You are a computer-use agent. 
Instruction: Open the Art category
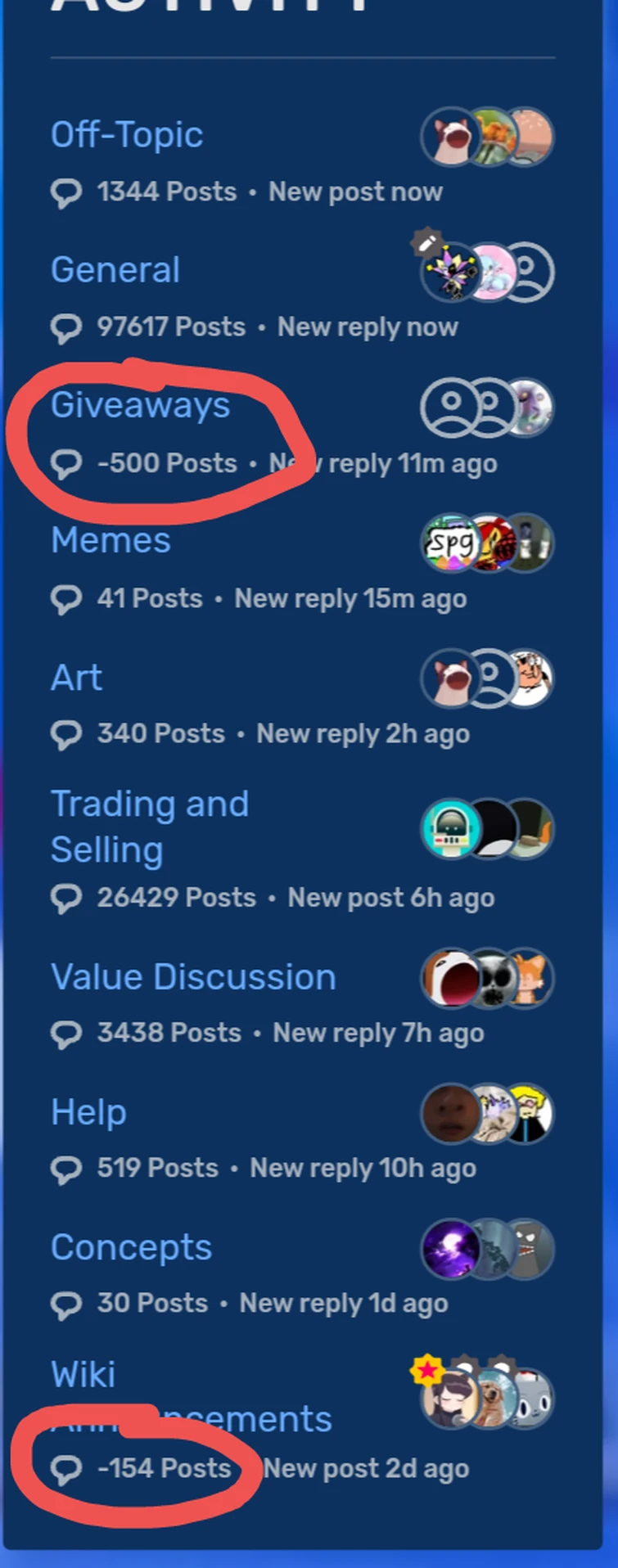(x=77, y=678)
